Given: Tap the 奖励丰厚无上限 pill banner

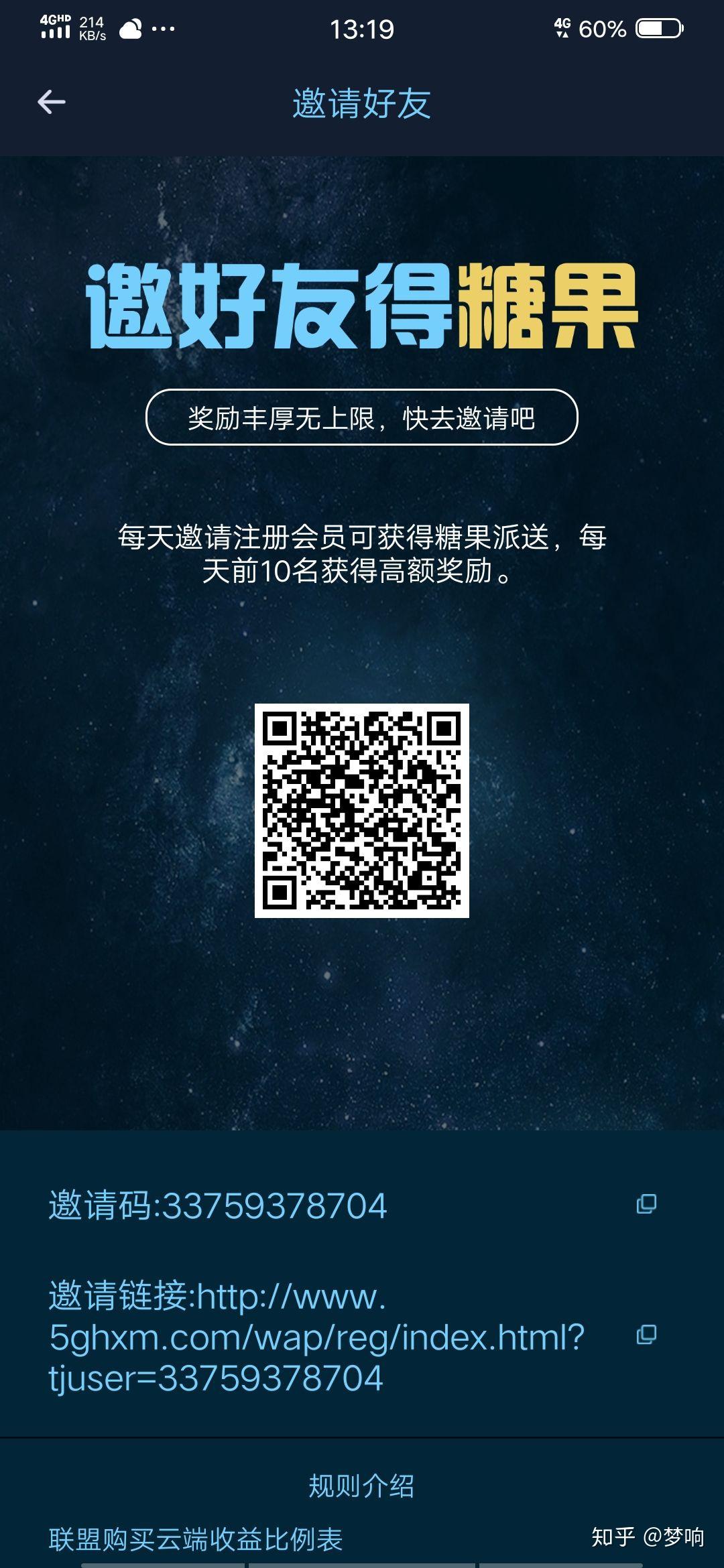Looking at the screenshot, I should (x=362, y=417).
